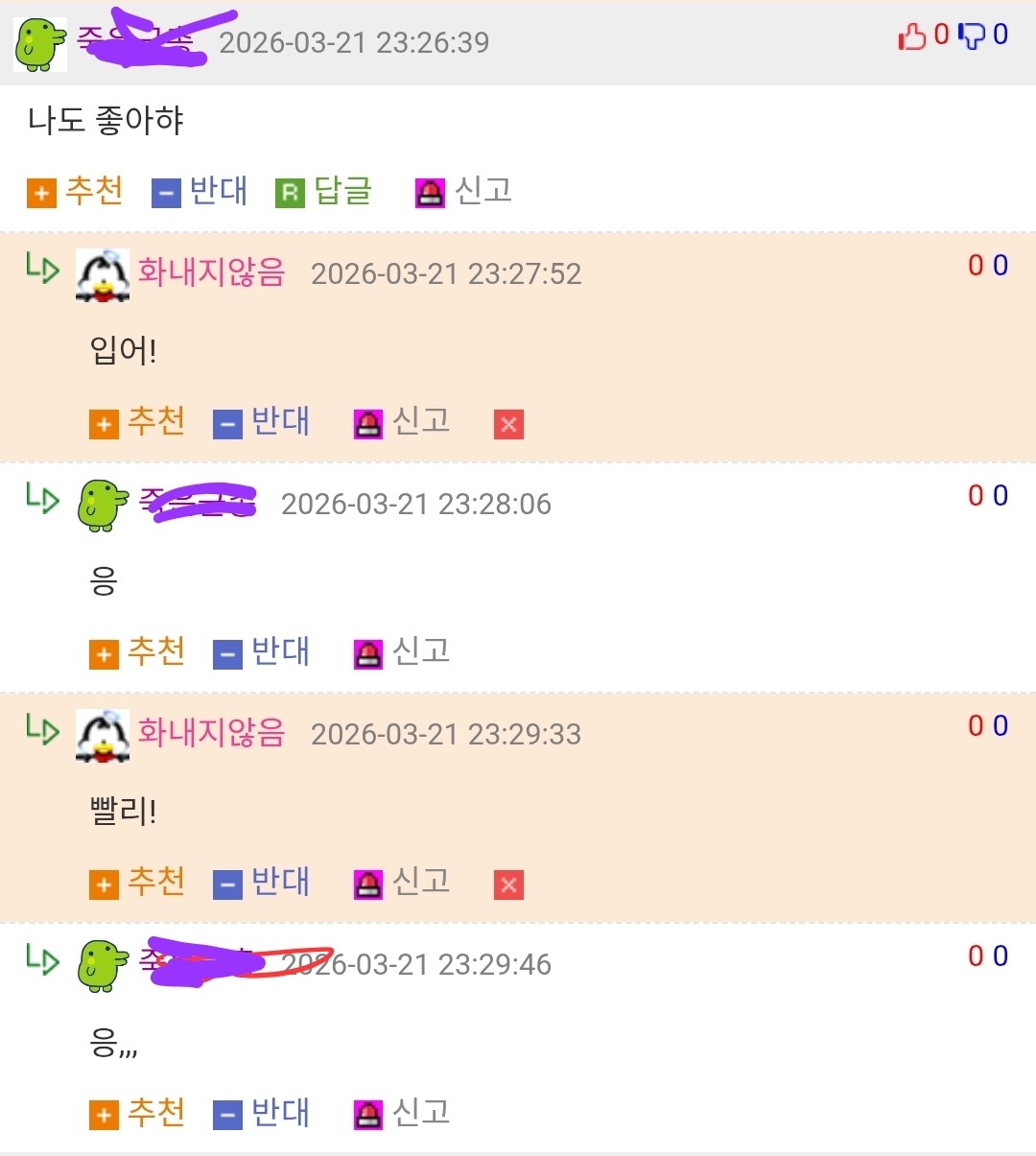Screen dimensions: 1036x1156
Task: Recommend the 빨리! reply
Action: click(137, 883)
